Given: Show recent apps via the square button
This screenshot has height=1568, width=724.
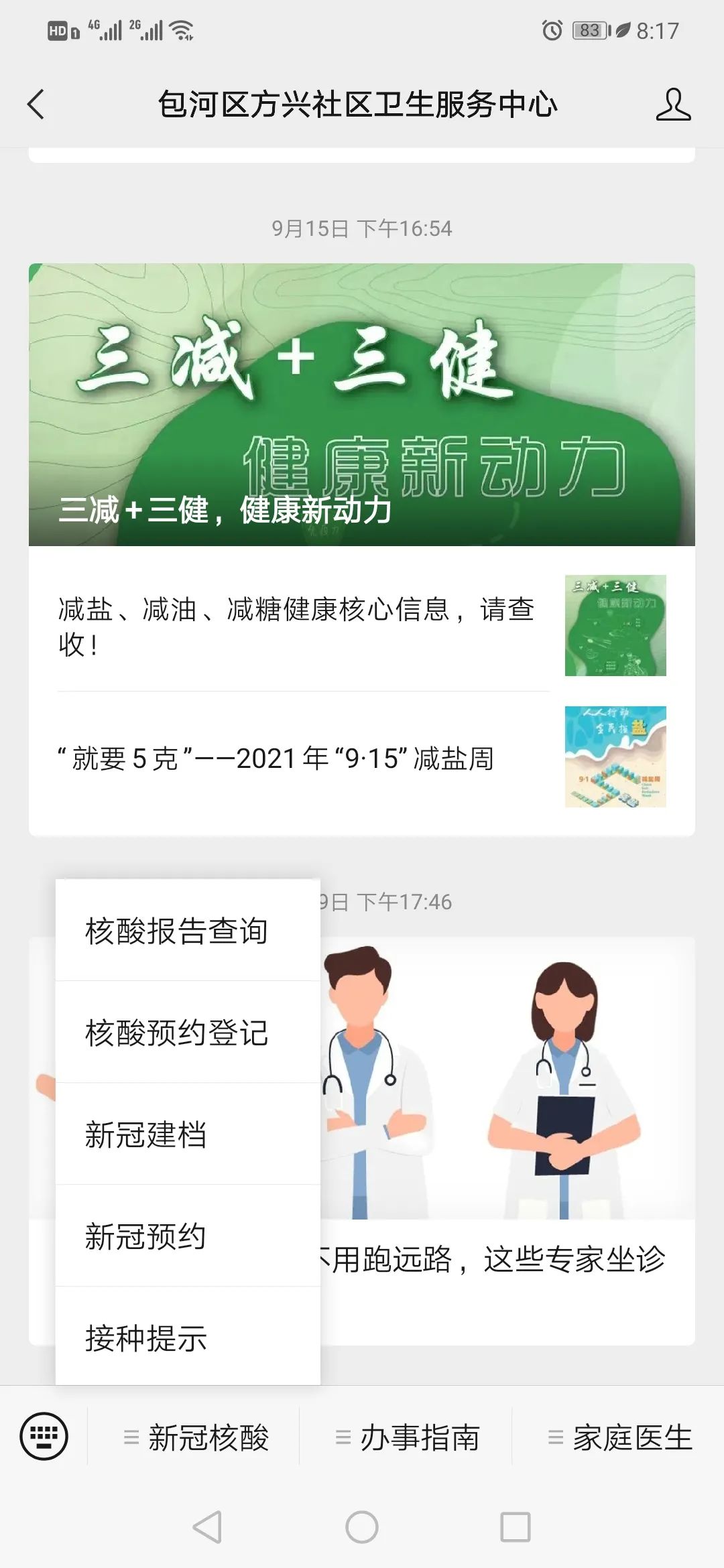Looking at the screenshot, I should tap(516, 1528).
